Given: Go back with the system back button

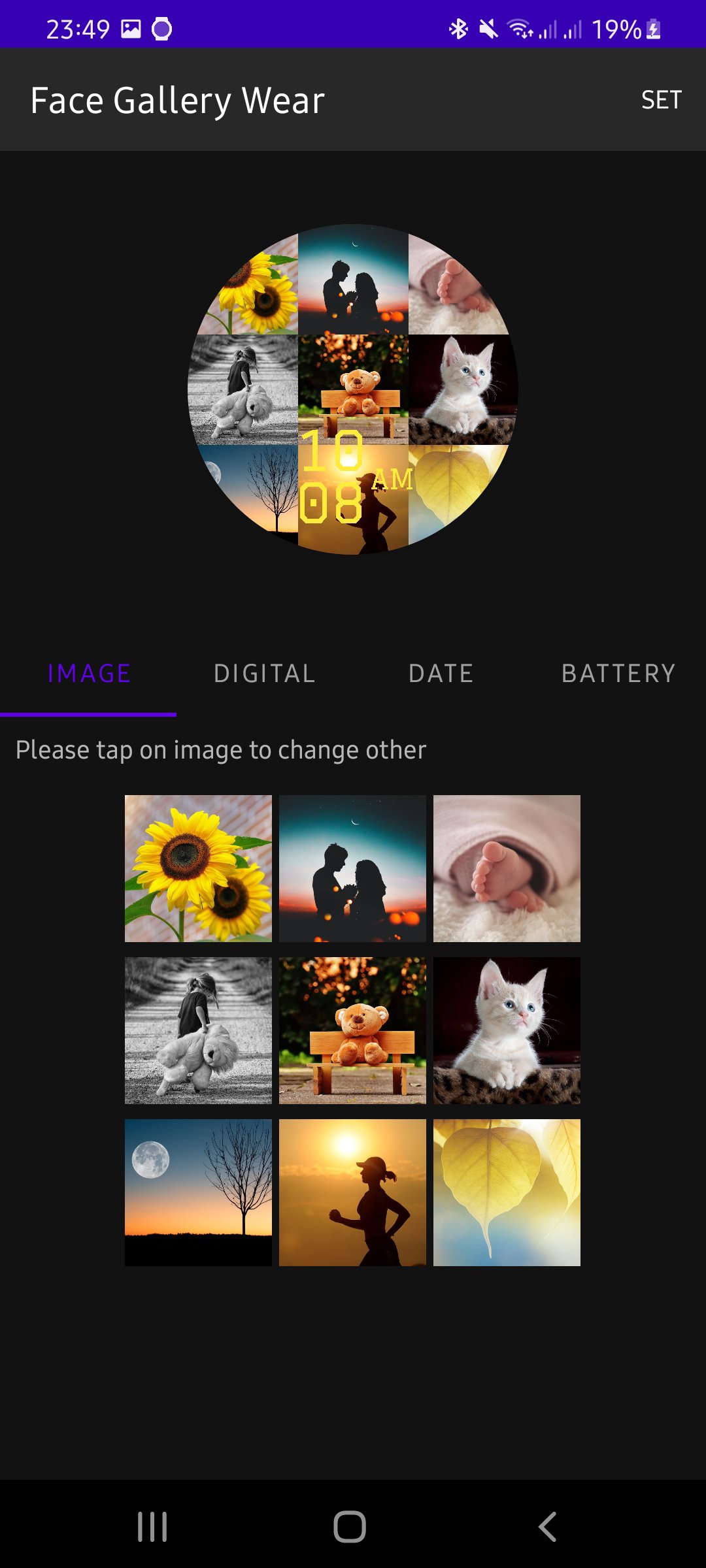Looking at the screenshot, I should [x=547, y=1527].
